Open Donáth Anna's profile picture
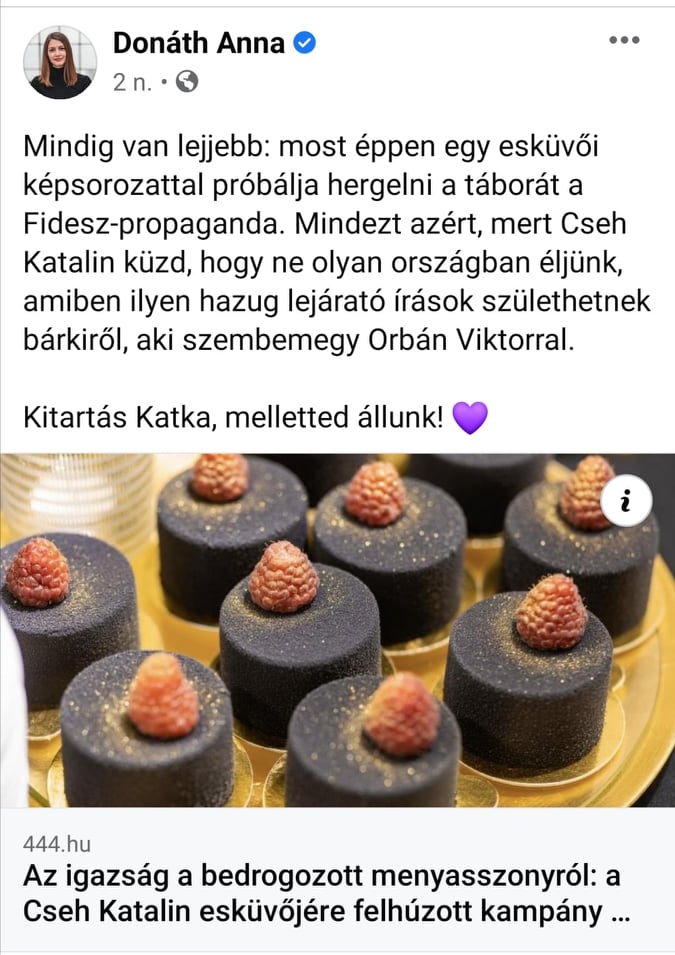 tap(60, 62)
